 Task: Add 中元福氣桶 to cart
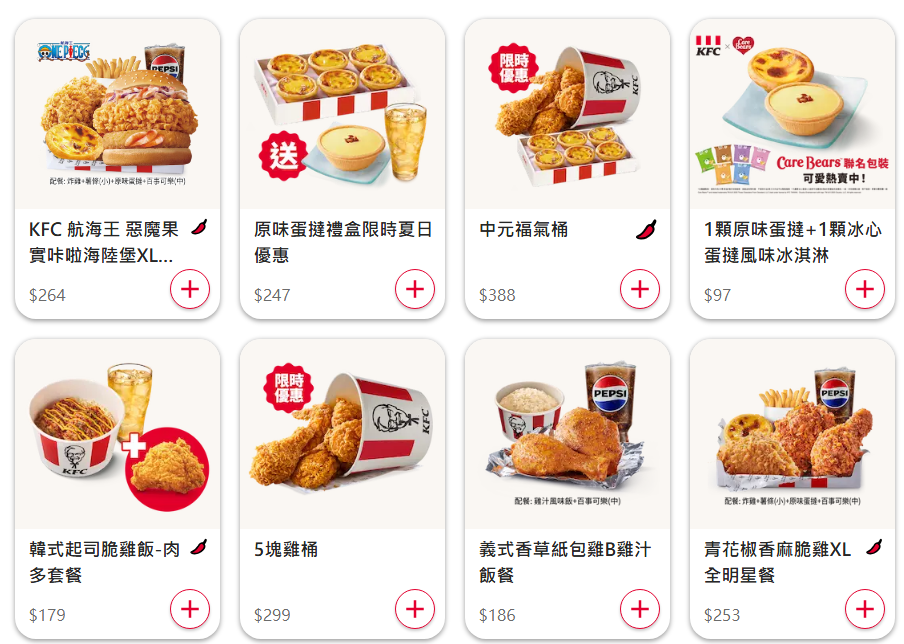pyautogui.click(x=640, y=290)
